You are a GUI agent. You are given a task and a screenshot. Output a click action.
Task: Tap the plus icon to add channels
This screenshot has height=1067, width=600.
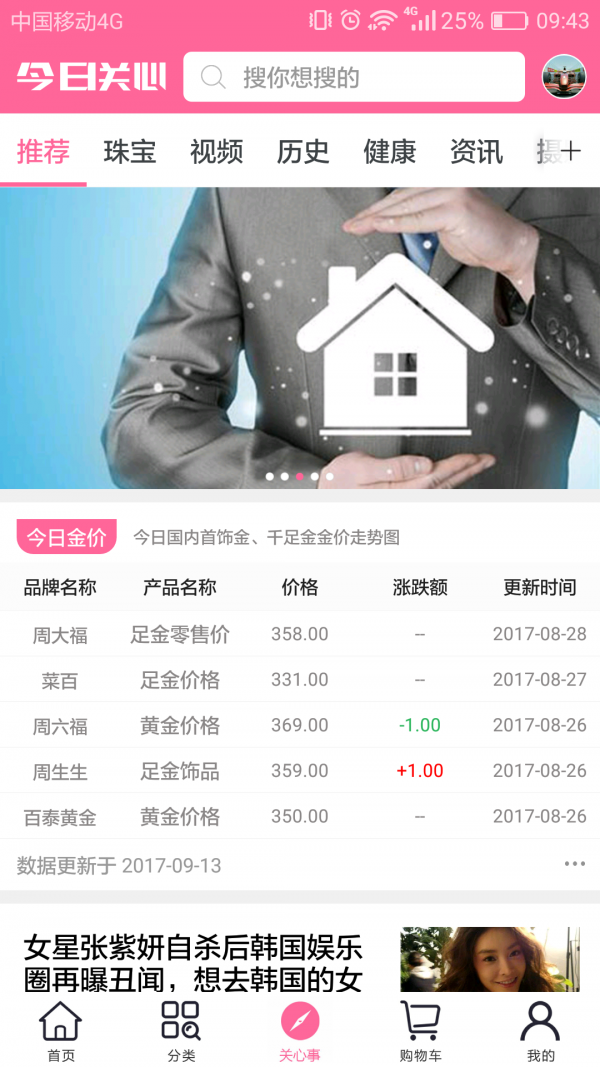click(x=570, y=152)
